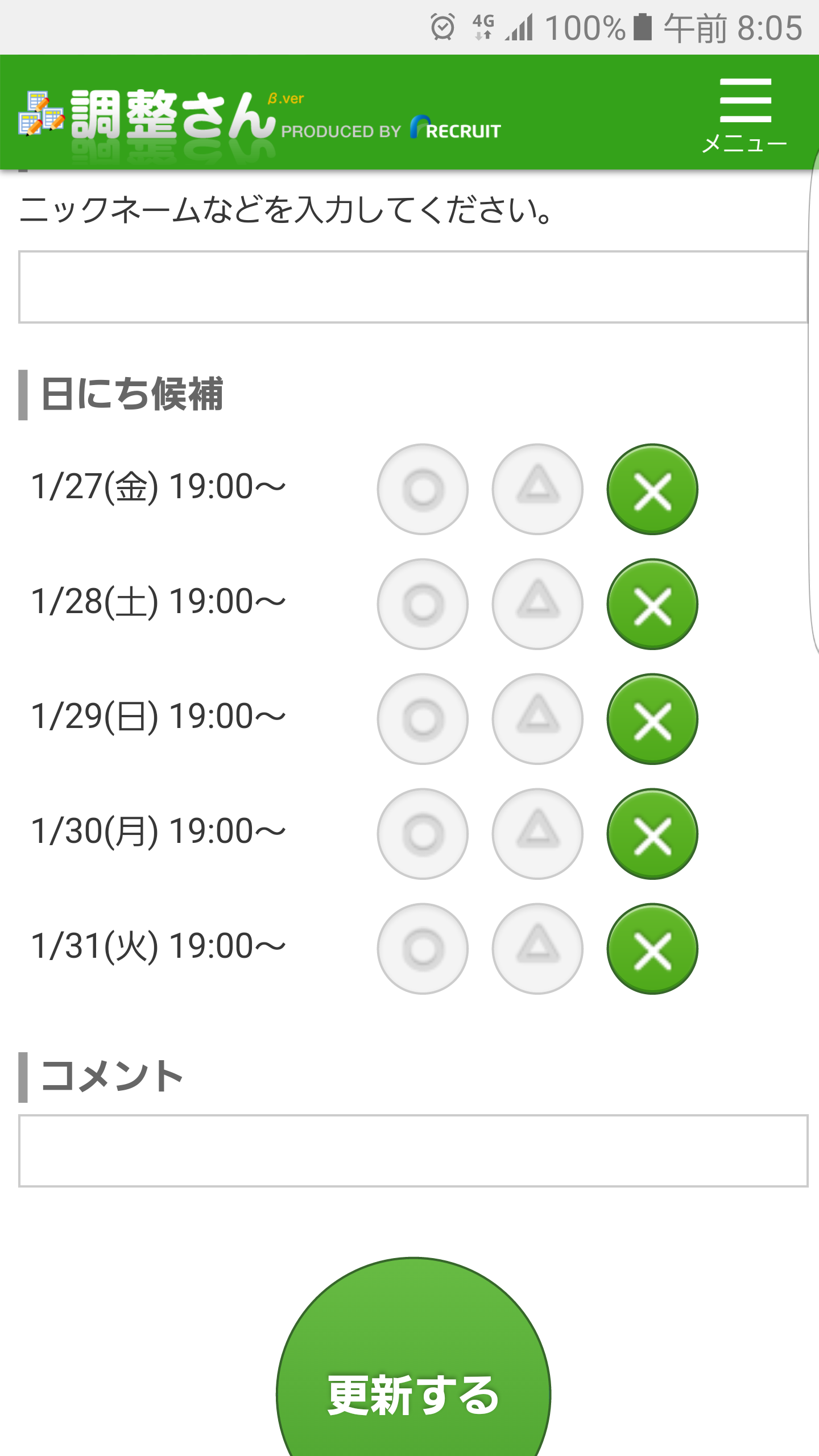Select cross (×) for 1/27(金) 19:00~
The width and height of the screenshot is (819, 1456).
point(652,489)
